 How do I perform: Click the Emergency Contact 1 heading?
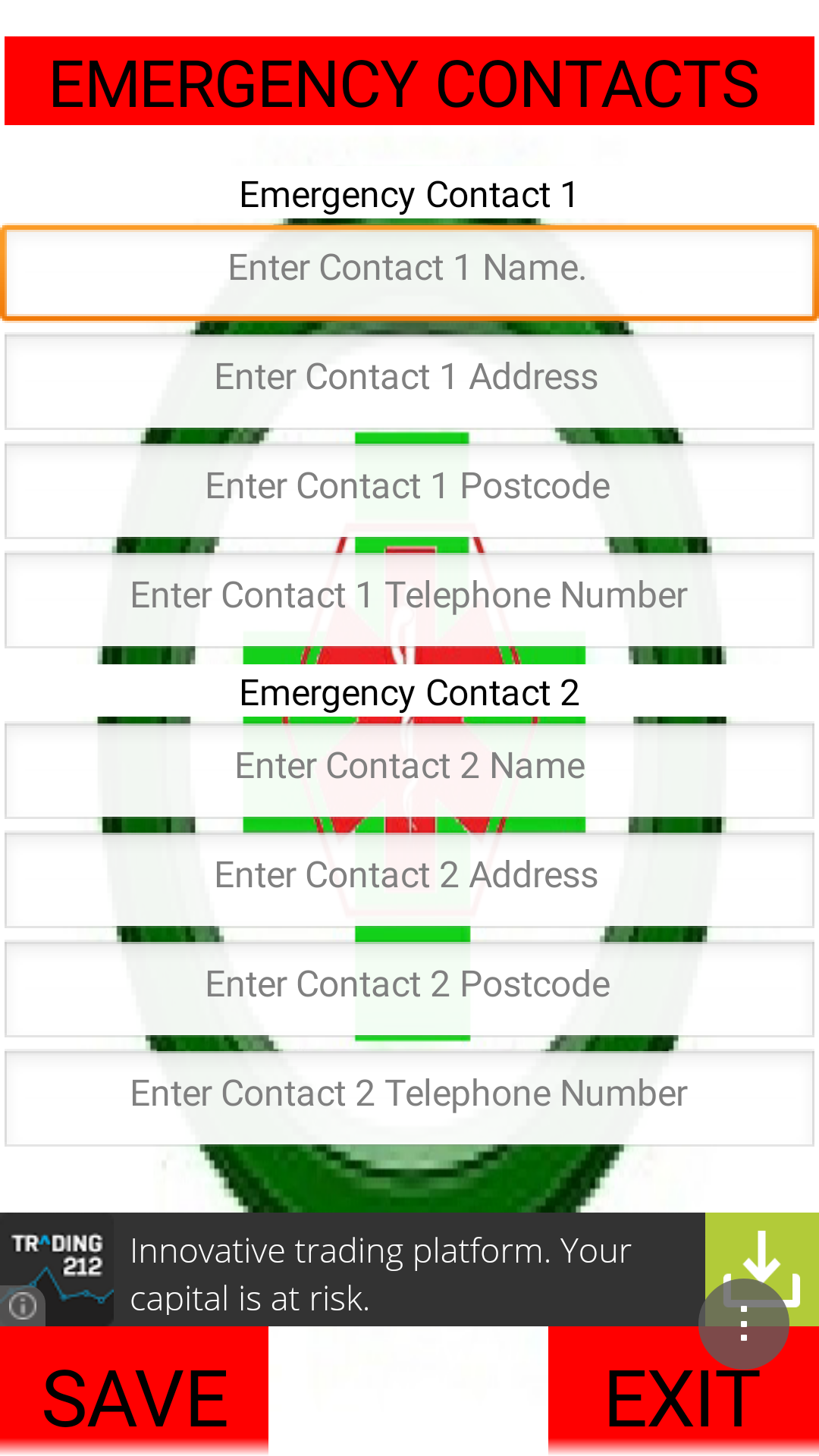[409, 194]
